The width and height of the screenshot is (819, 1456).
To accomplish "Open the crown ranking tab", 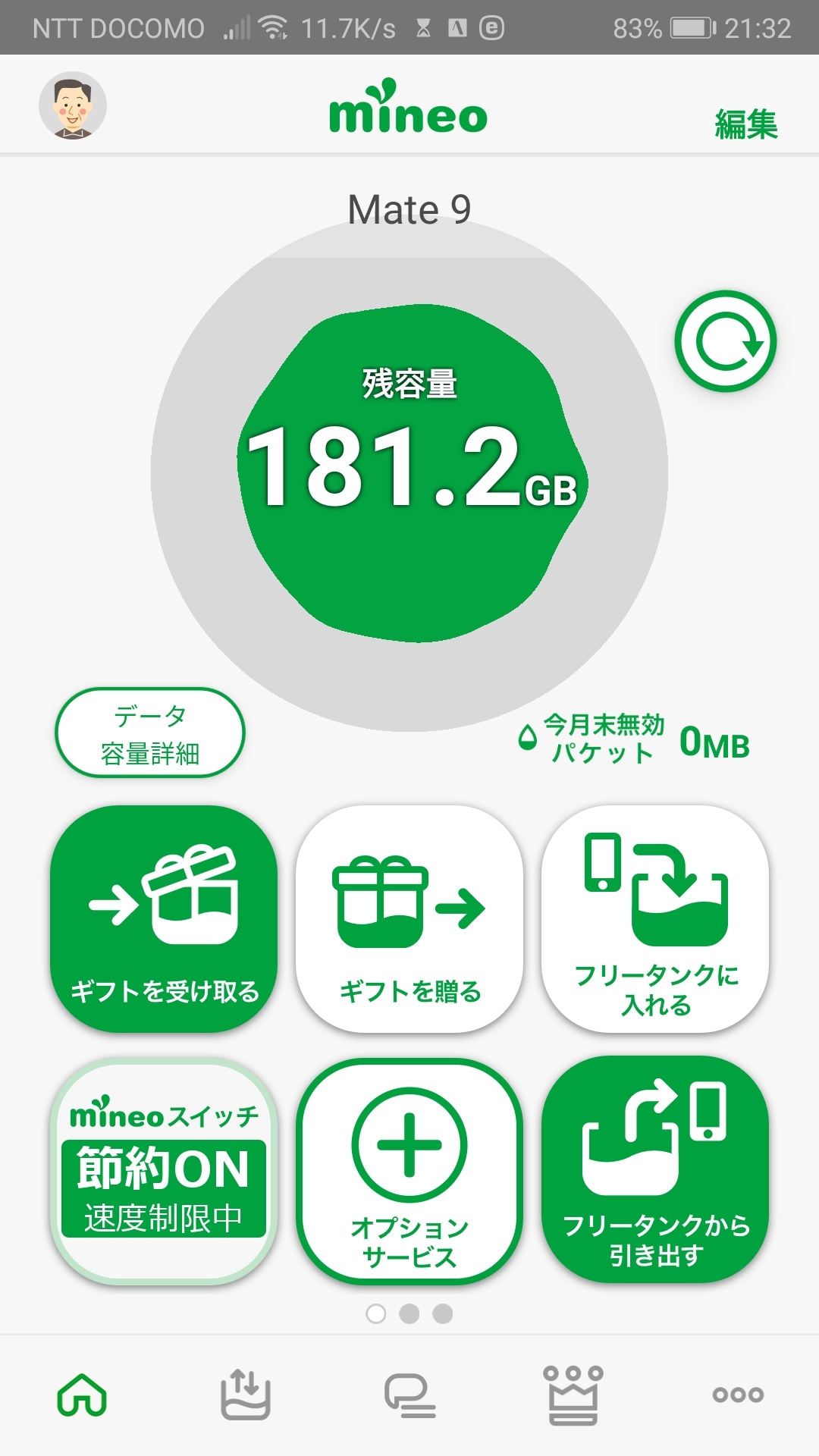I will point(573,1394).
